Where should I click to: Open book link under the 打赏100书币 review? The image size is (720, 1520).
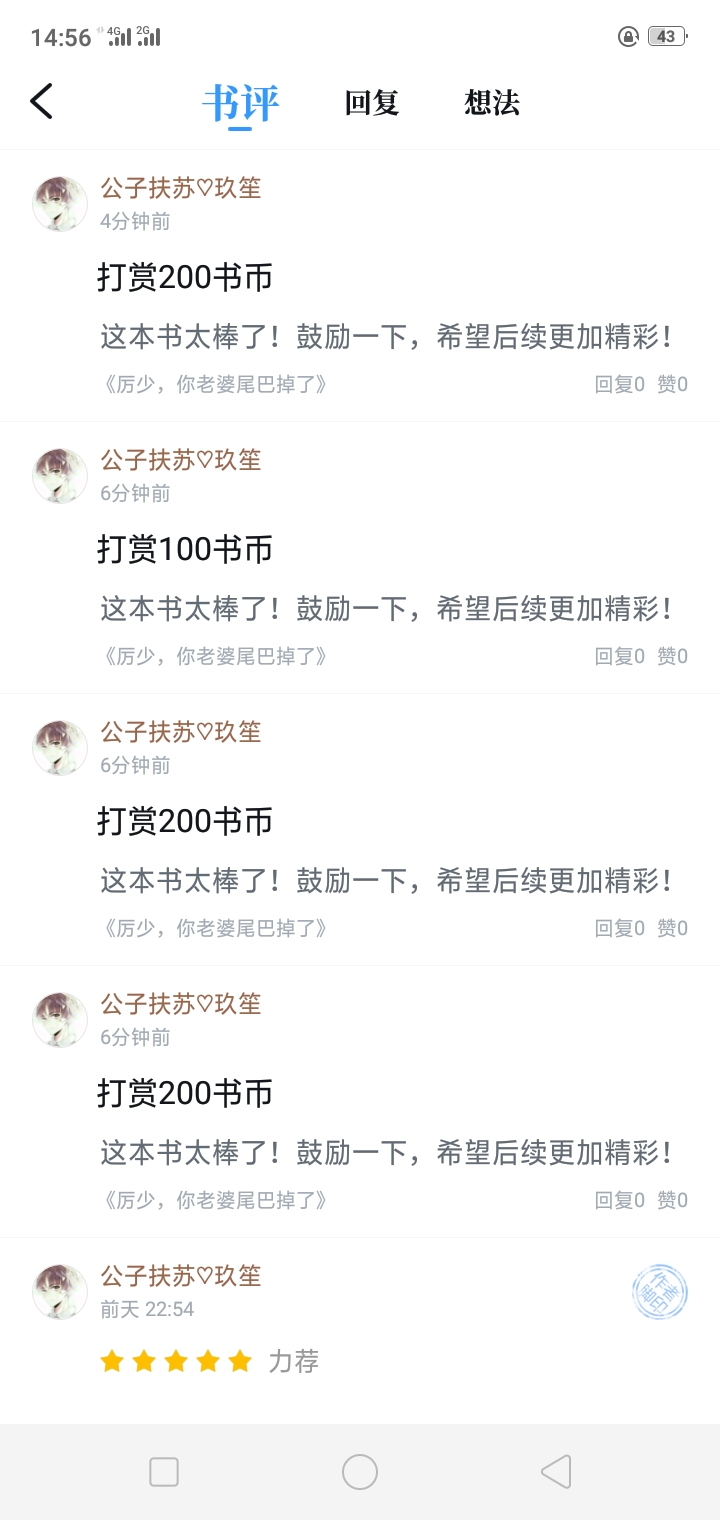coord(215,656)
